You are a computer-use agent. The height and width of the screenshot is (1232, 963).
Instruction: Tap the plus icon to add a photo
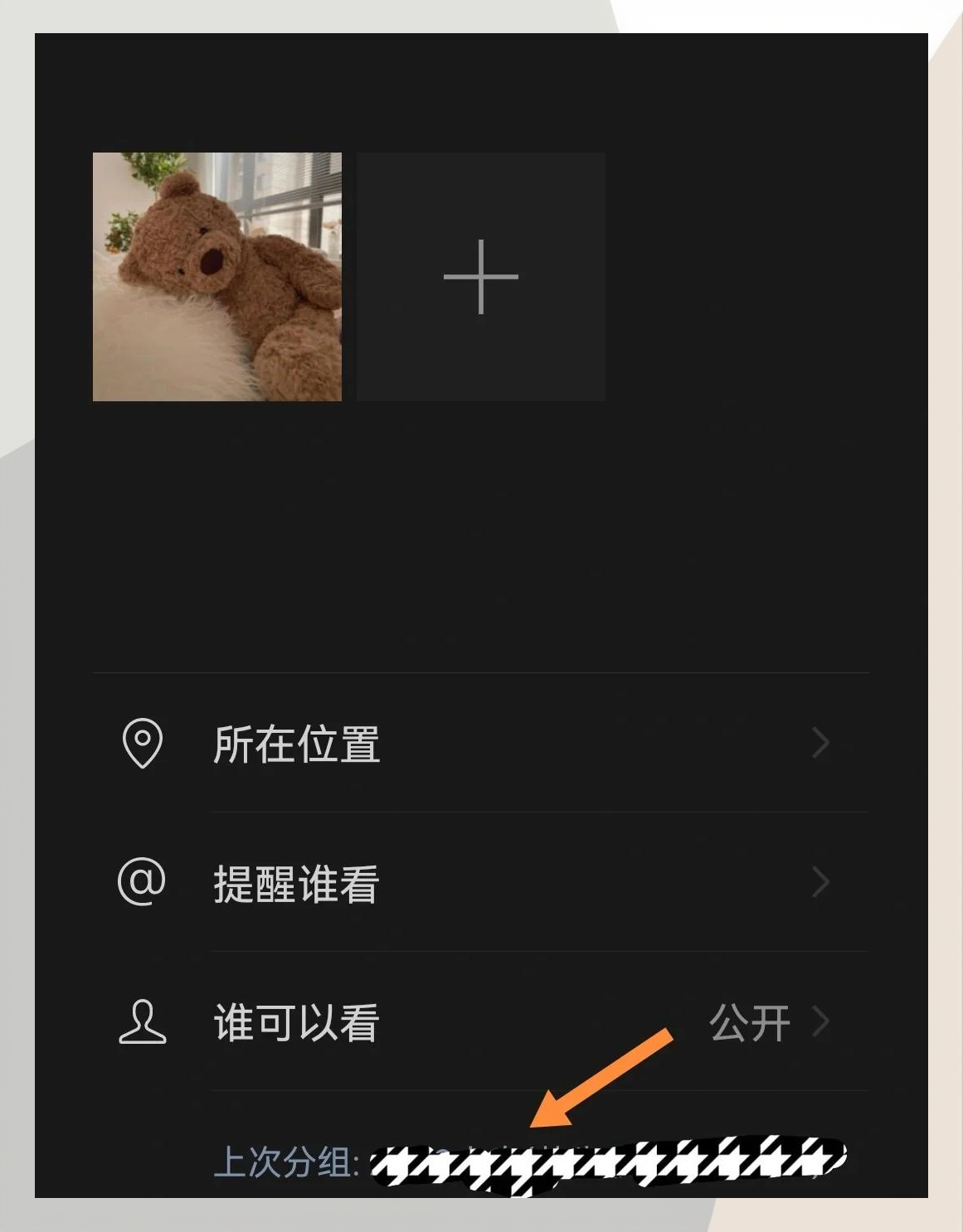(x=479, y=277)
